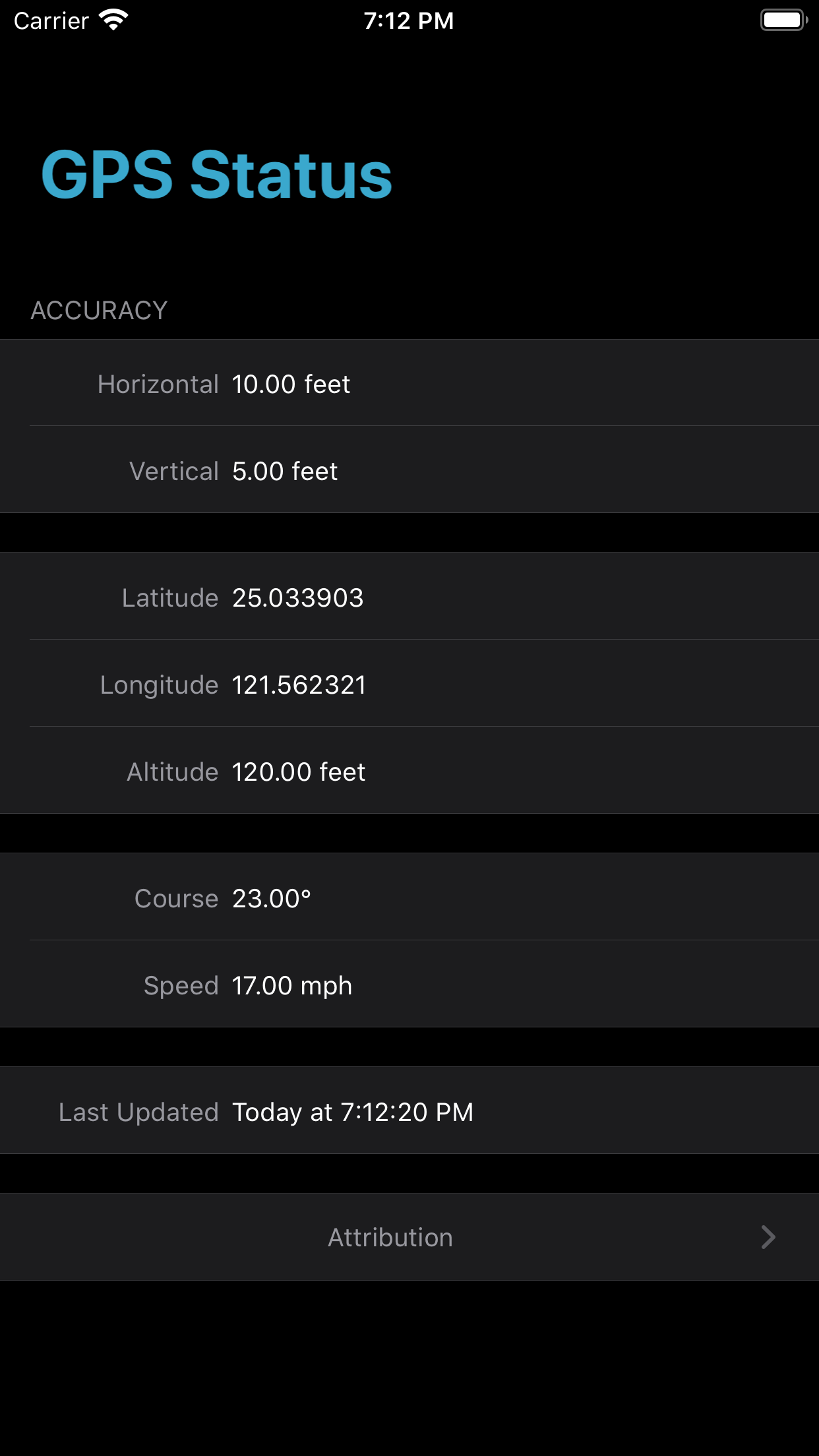This screenshot has width=819, height=1456.
Task: Select the Vertical accuracy row
Action: click(x=409, y=470)
